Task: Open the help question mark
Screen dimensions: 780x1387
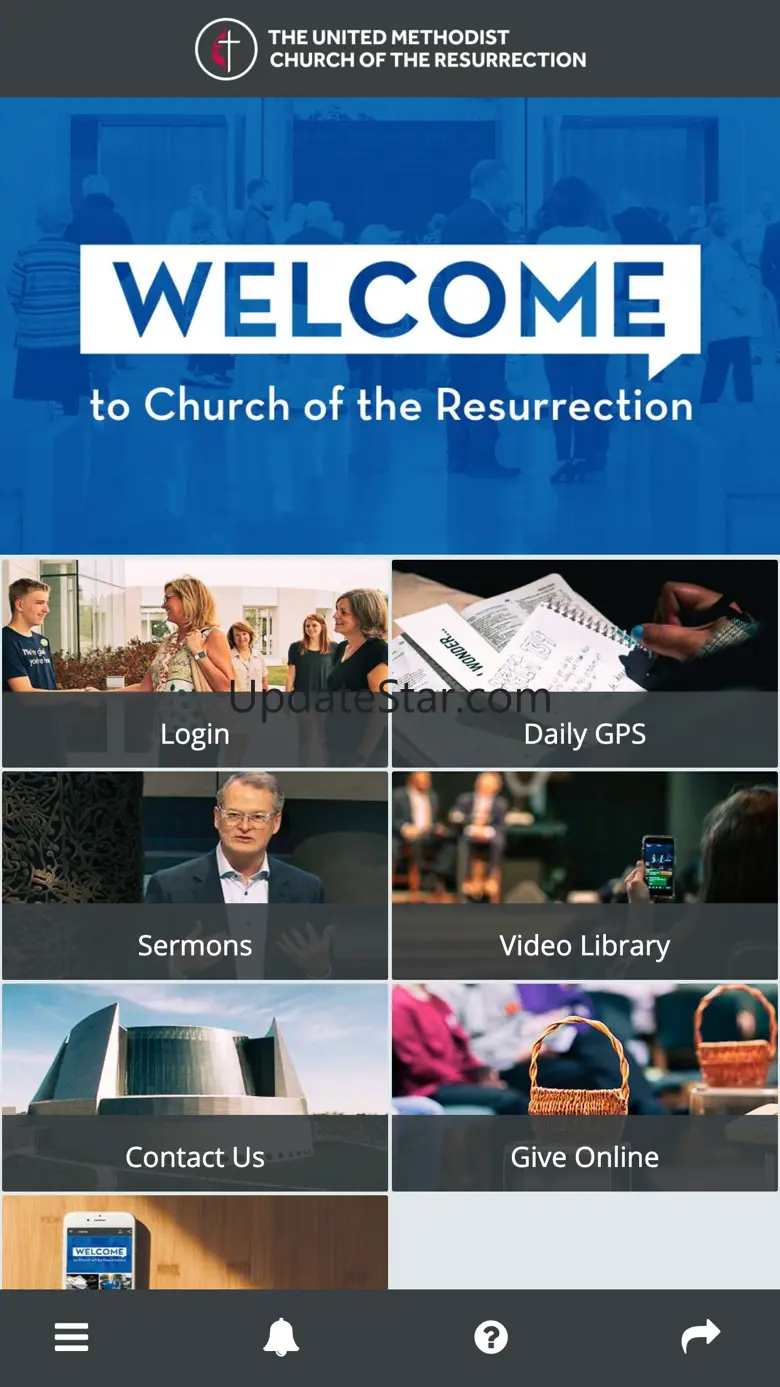Action: 491,1337
